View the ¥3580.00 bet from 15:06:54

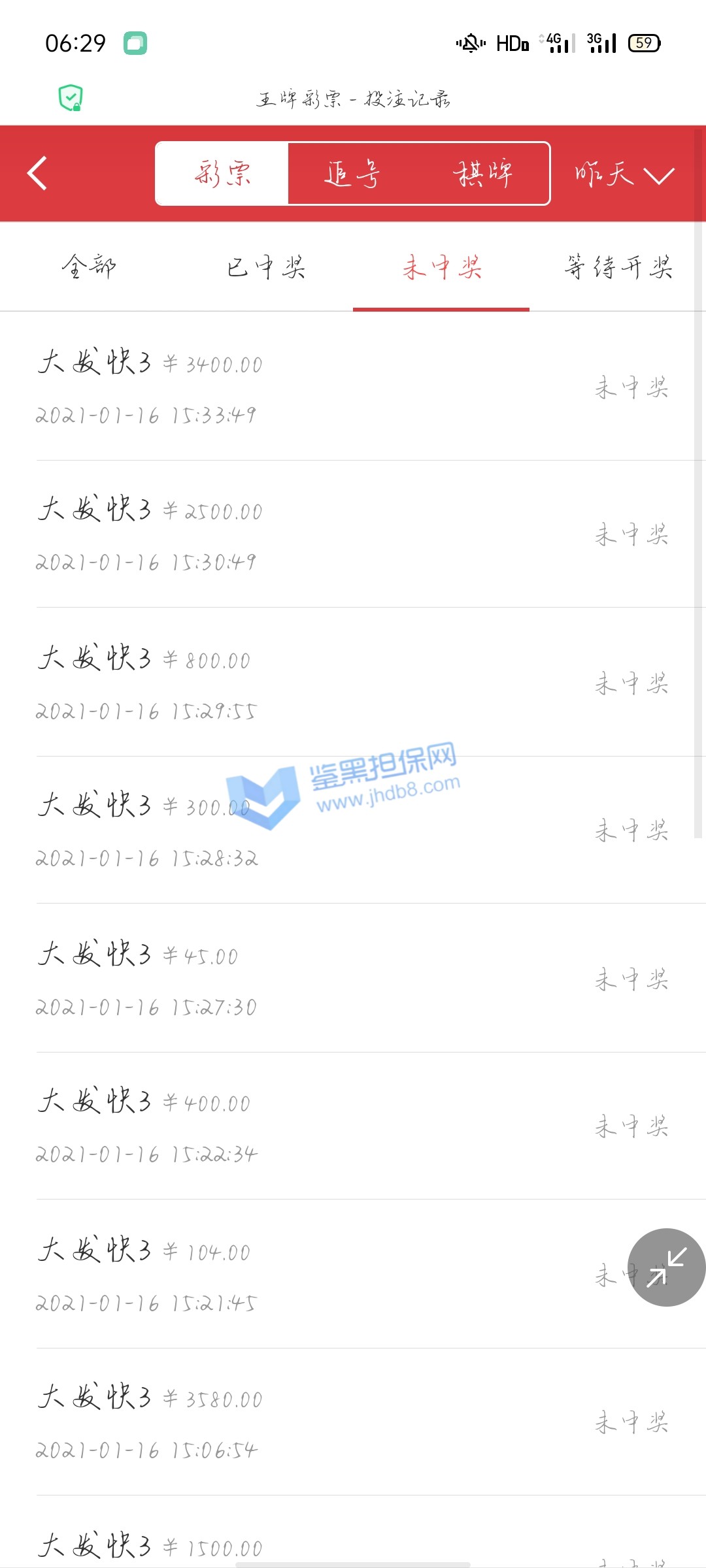353,1422
